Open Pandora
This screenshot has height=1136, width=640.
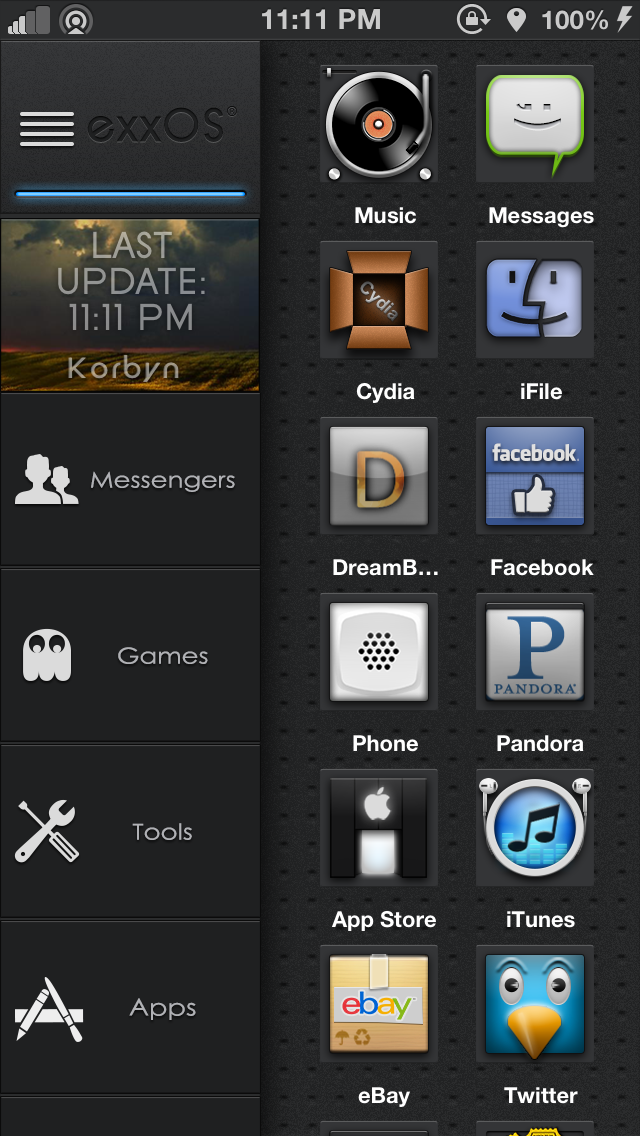(x=535, y=652)
